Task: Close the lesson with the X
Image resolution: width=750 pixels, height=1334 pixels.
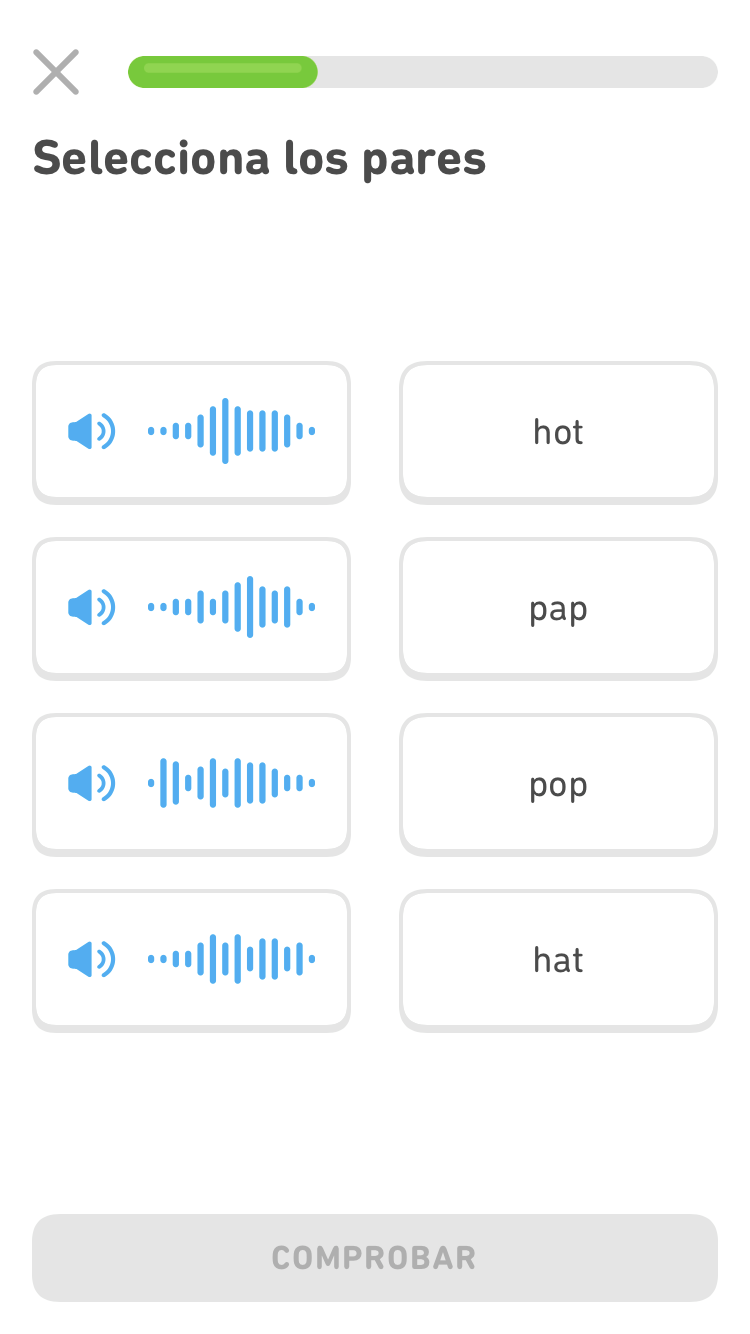Action: coord(56,72)
